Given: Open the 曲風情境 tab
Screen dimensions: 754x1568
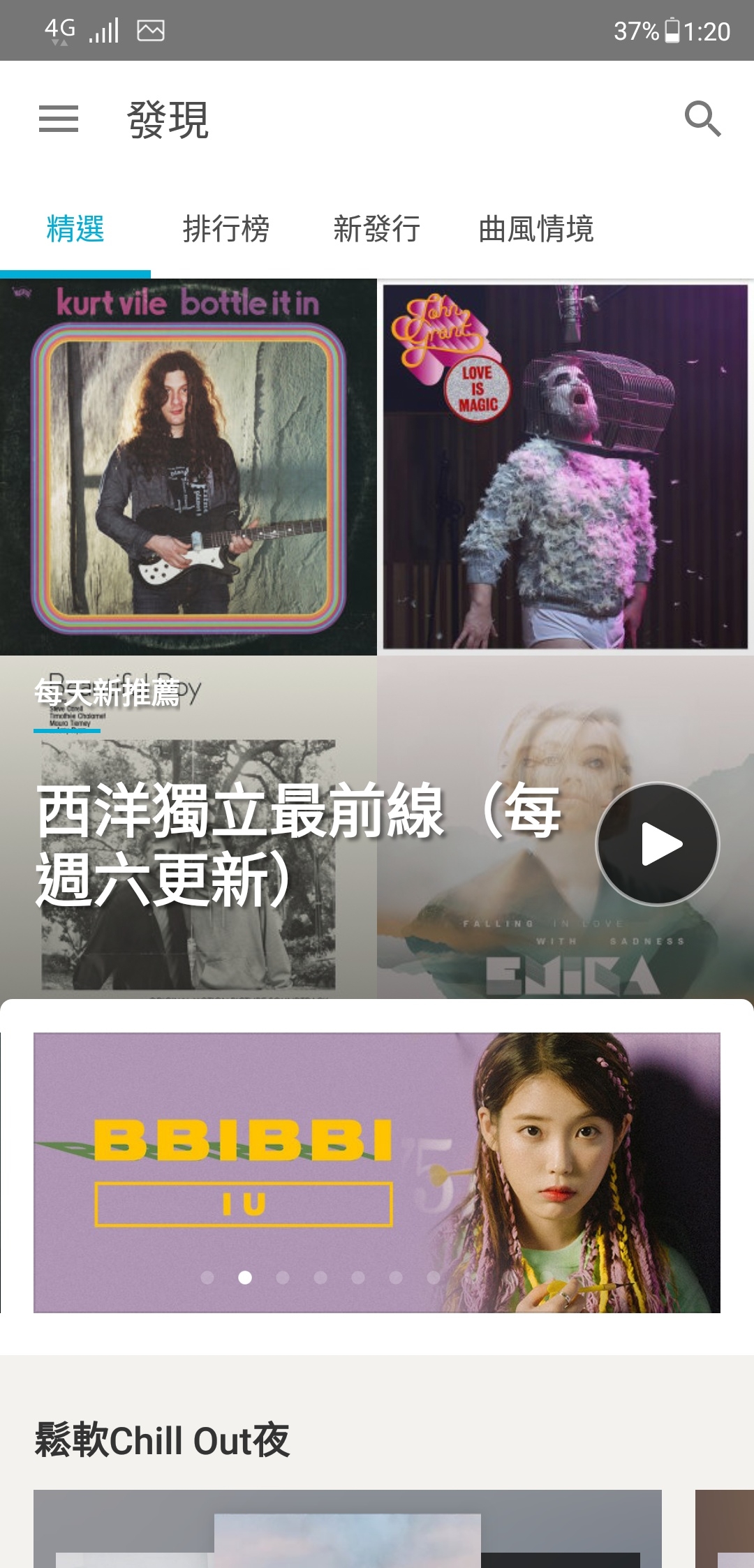Looking at the screenshot, I should tap(536, 229).
